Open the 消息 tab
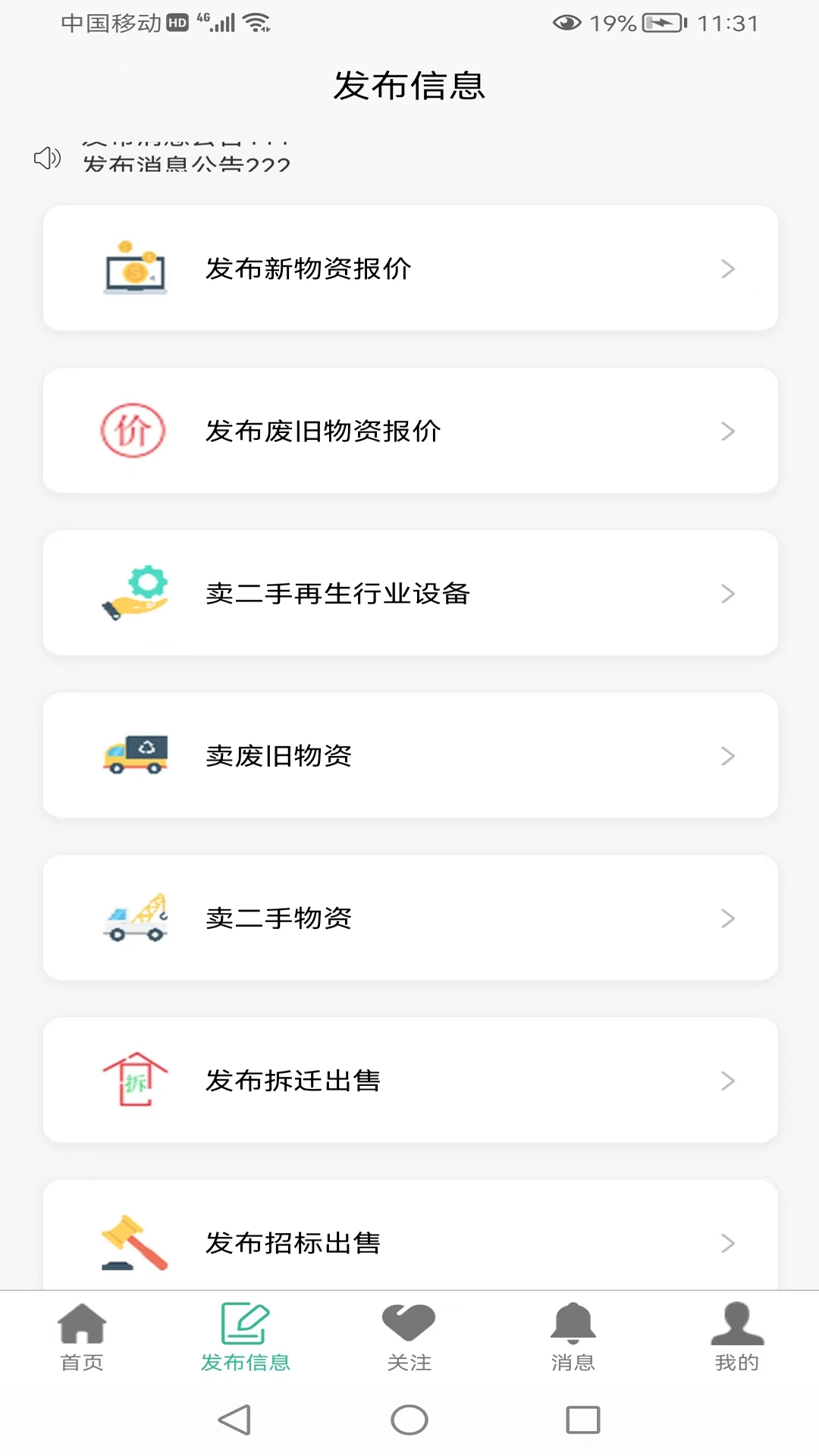Image resolution: width=819 pixels, height=1456 pixels. [x=573, y=1338]
